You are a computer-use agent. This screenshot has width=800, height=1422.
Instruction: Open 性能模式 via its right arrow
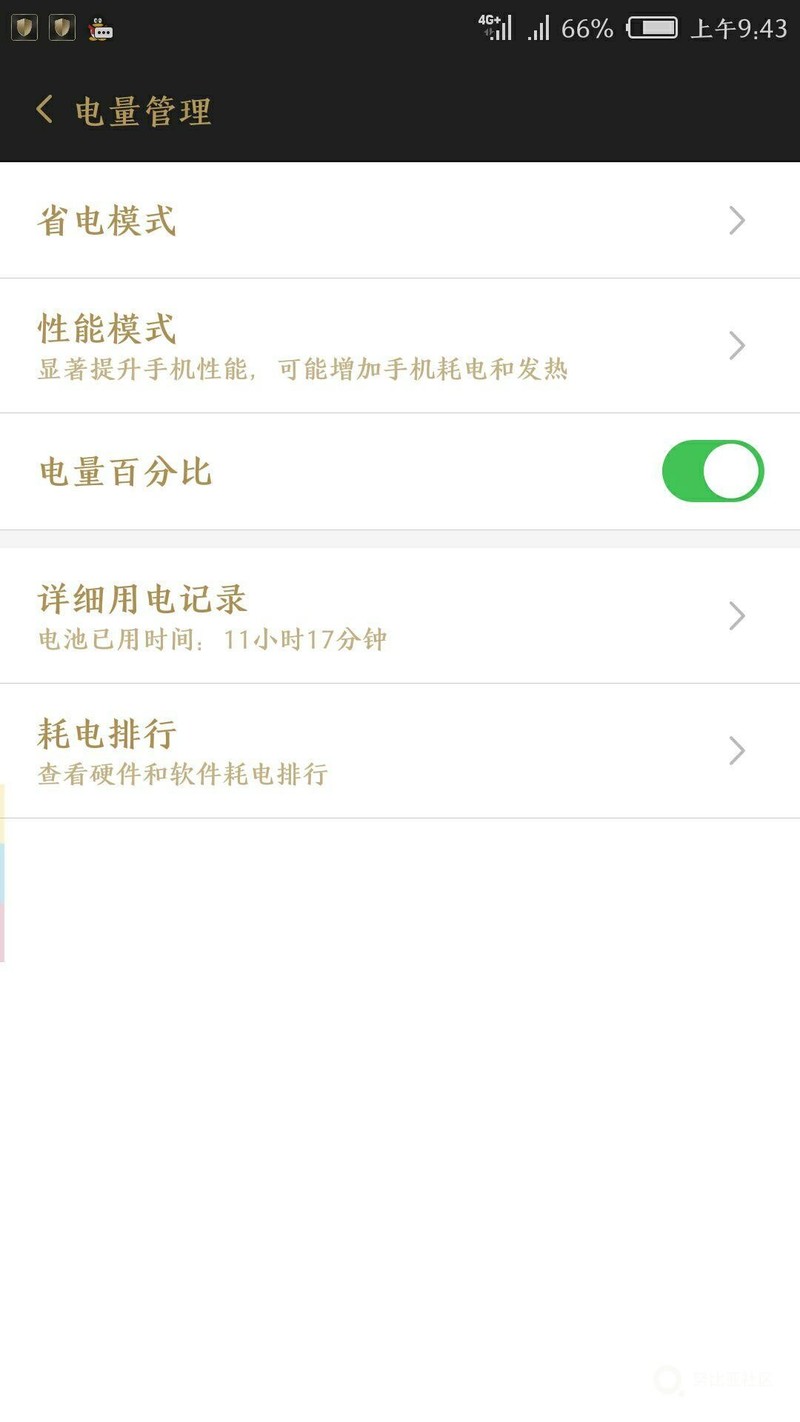coord(737,345)
